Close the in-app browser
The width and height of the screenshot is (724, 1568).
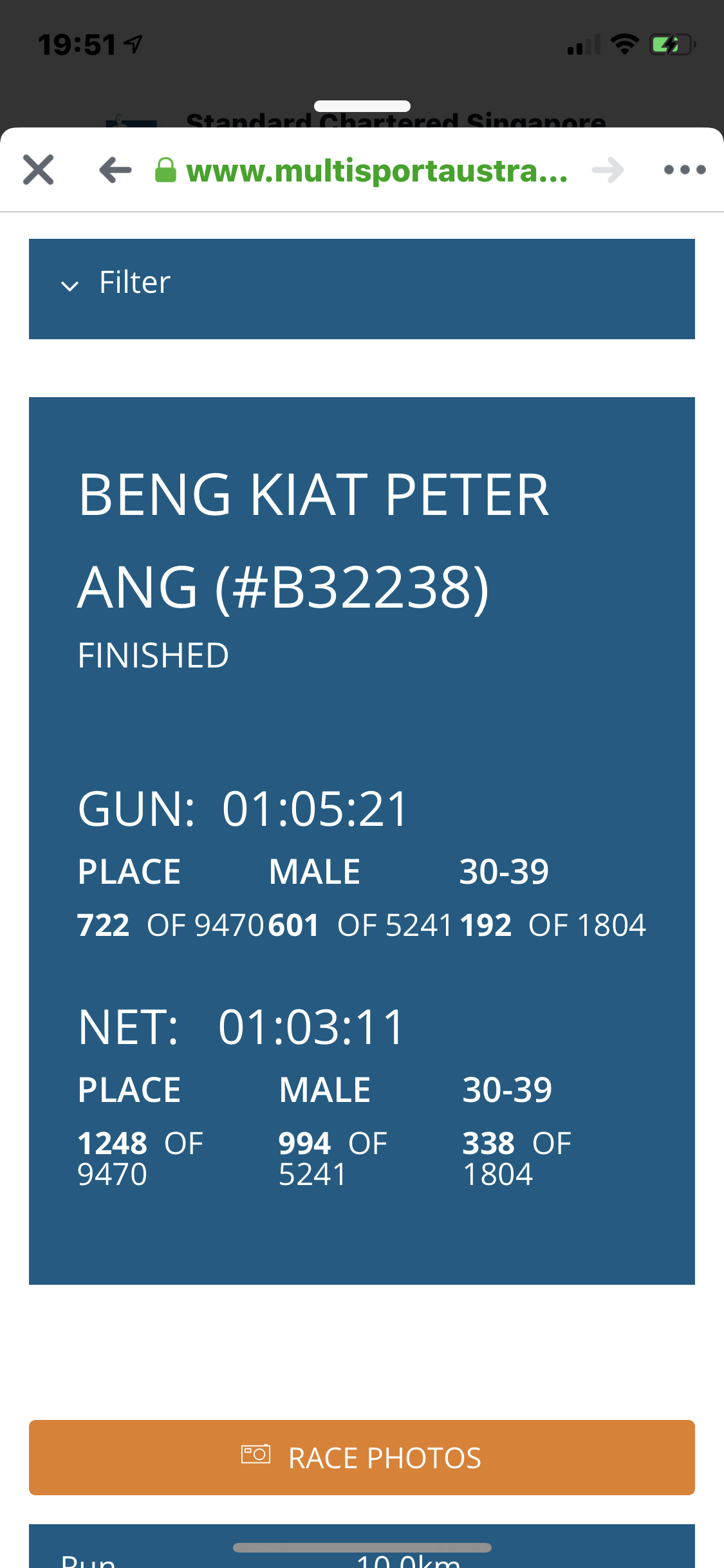tap(38, 170)
